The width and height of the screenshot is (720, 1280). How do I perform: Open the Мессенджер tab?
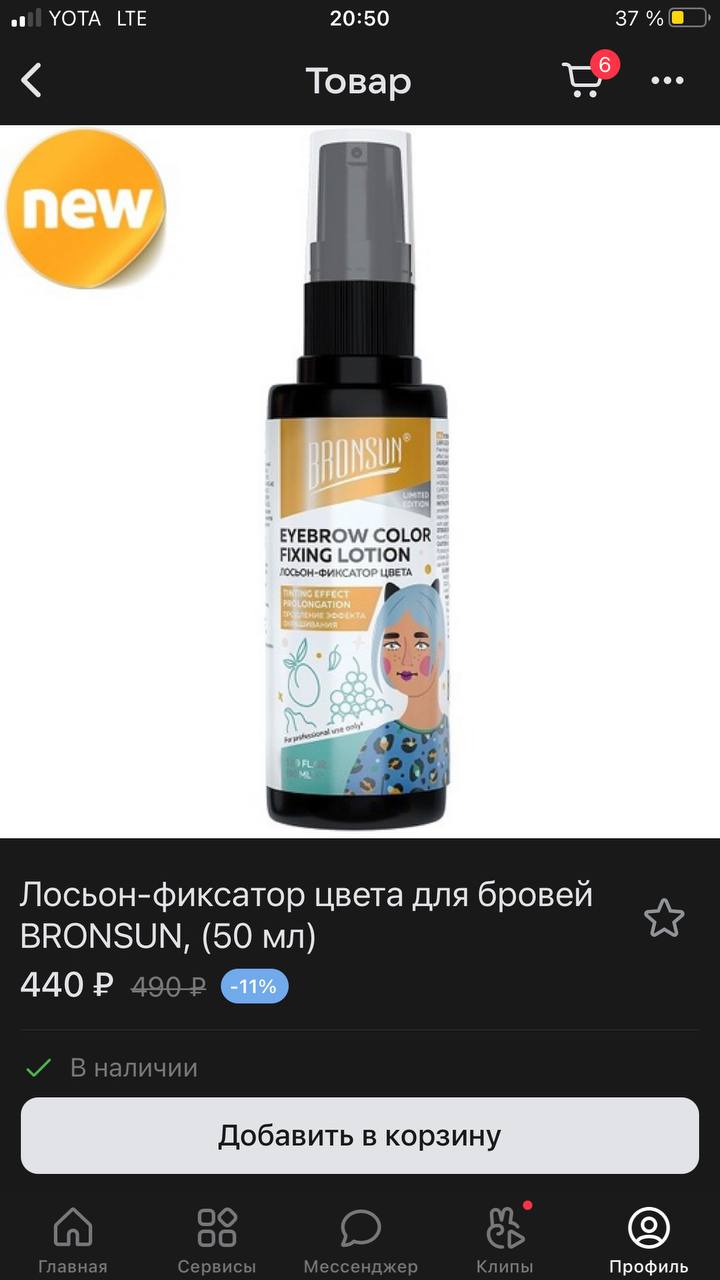pos(360,1240)
